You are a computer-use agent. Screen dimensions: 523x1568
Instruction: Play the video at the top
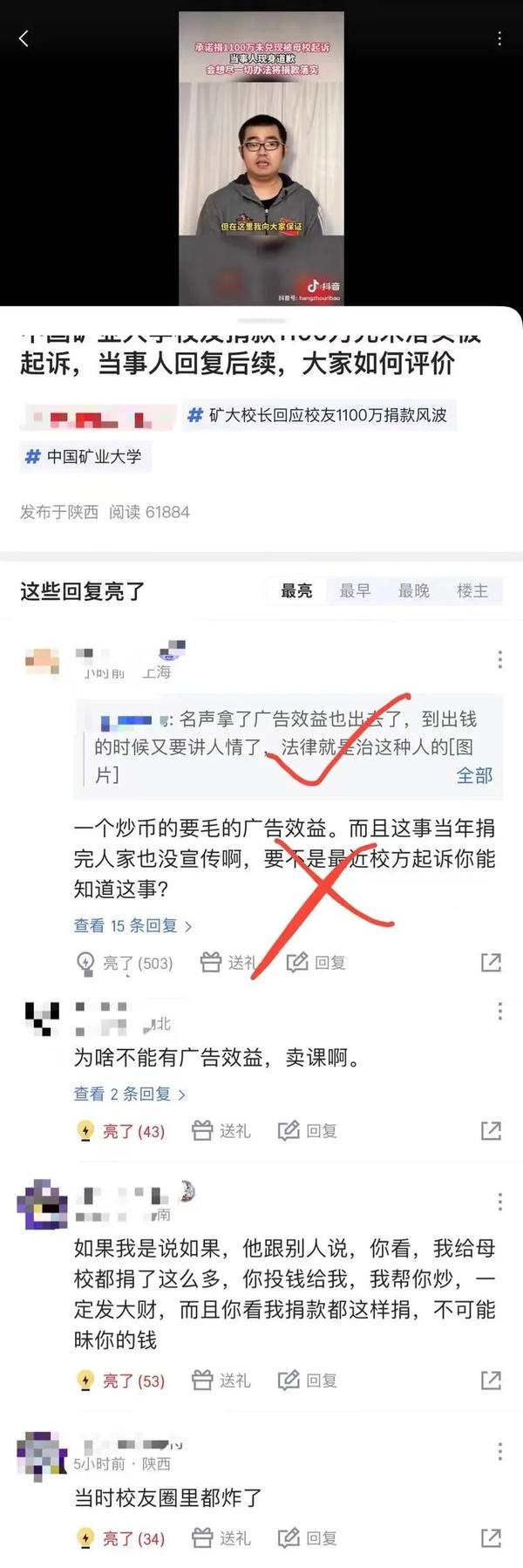pos(261,157)
